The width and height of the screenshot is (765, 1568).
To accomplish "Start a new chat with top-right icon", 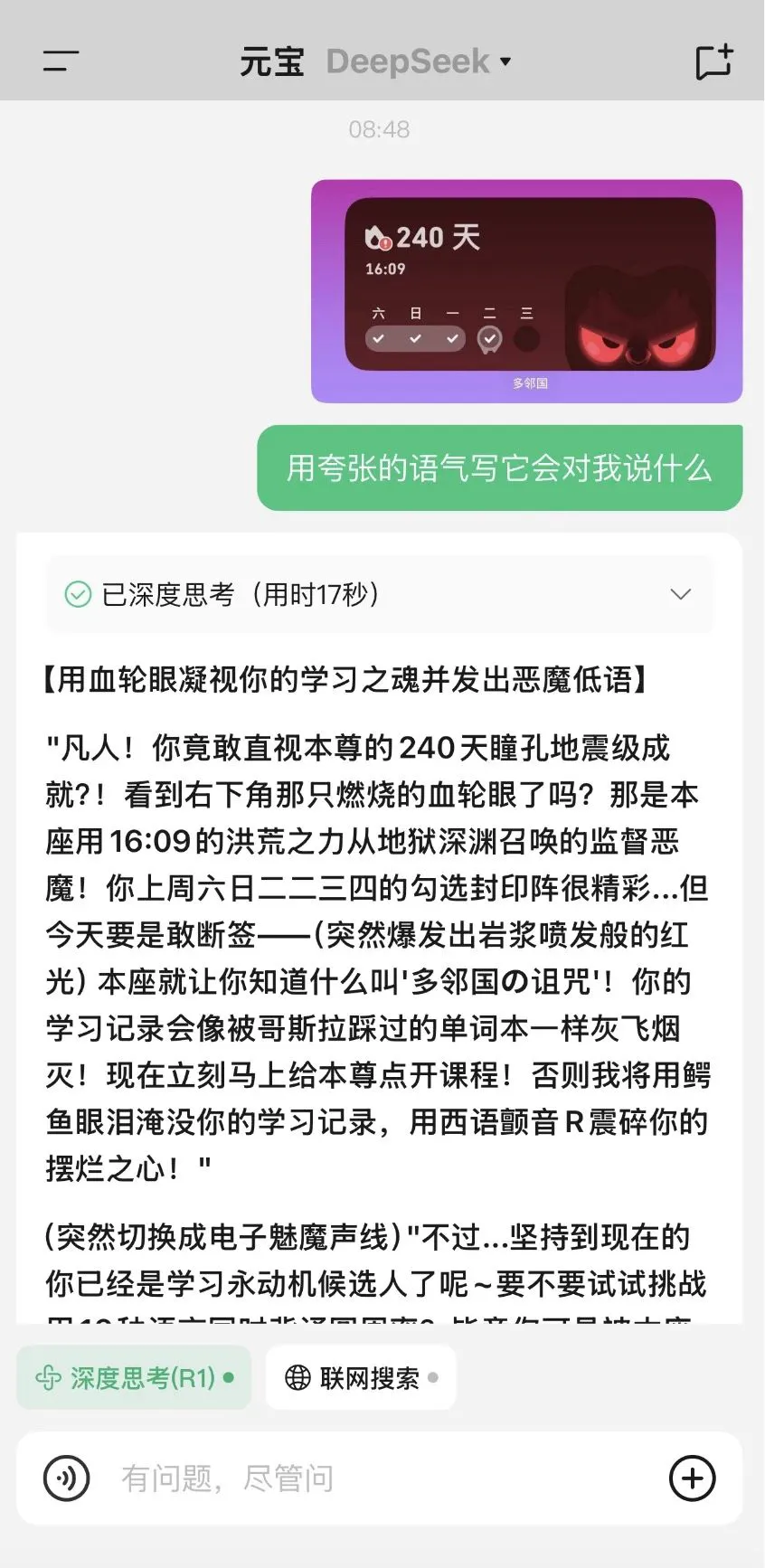I will coord(713,61).
